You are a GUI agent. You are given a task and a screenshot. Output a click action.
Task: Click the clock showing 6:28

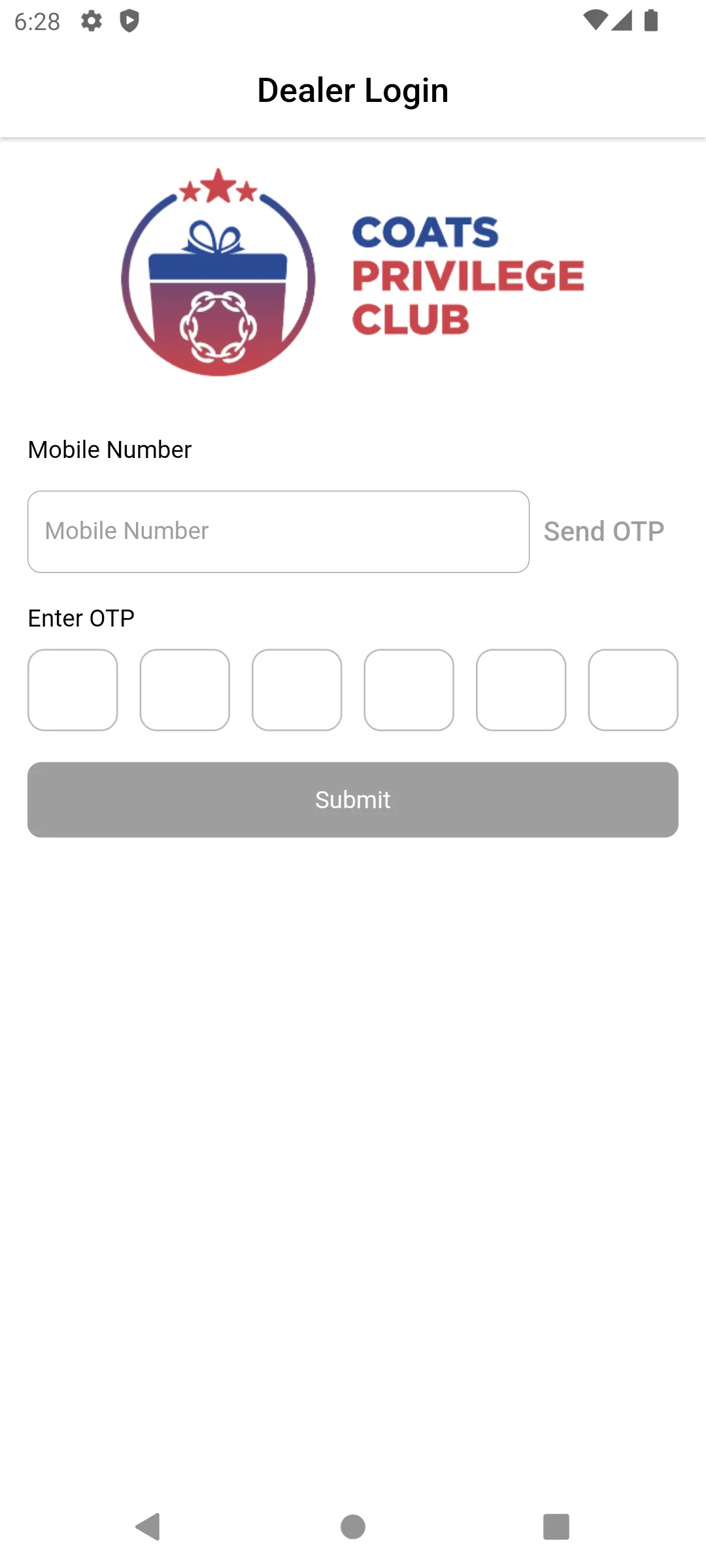(37, 20)
